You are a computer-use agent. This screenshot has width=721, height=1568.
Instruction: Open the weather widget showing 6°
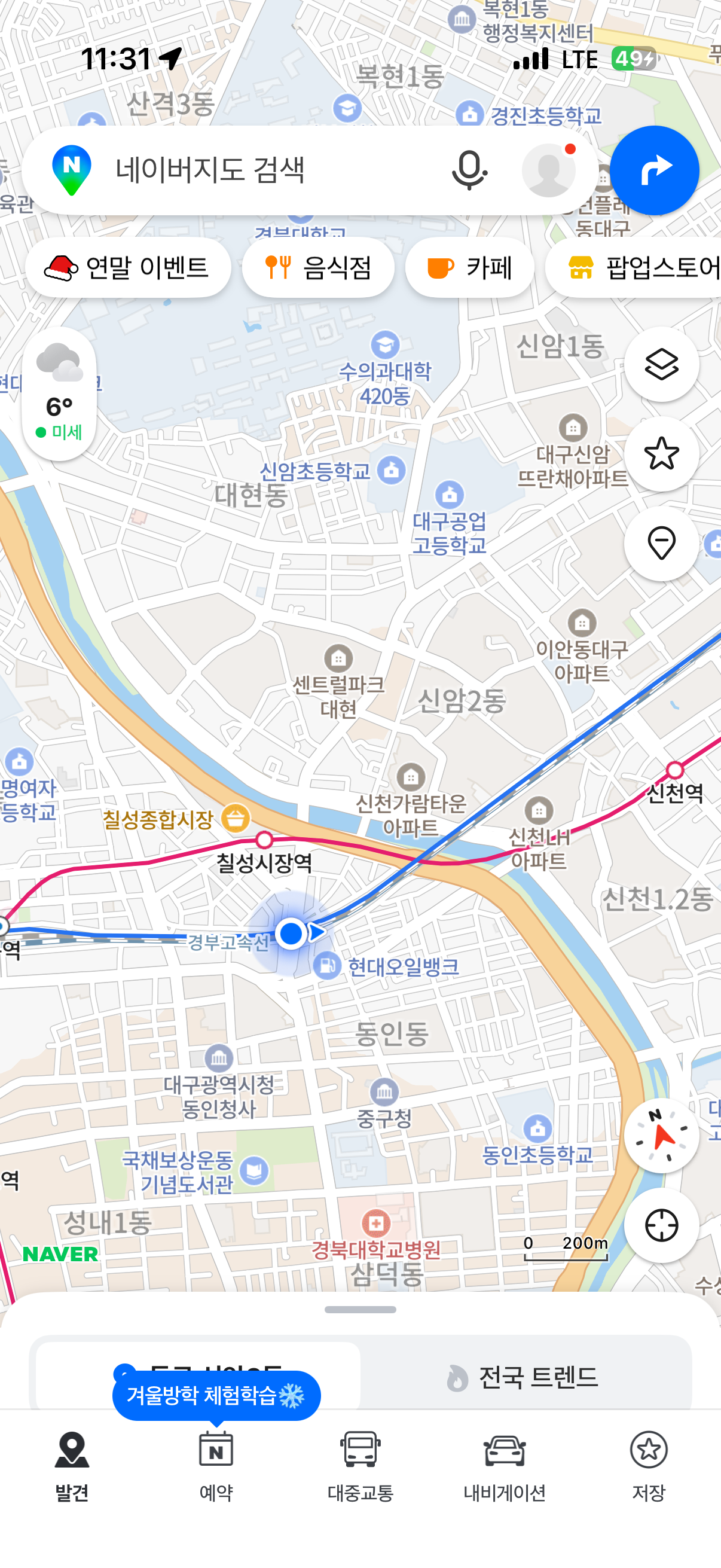(59, 393)
